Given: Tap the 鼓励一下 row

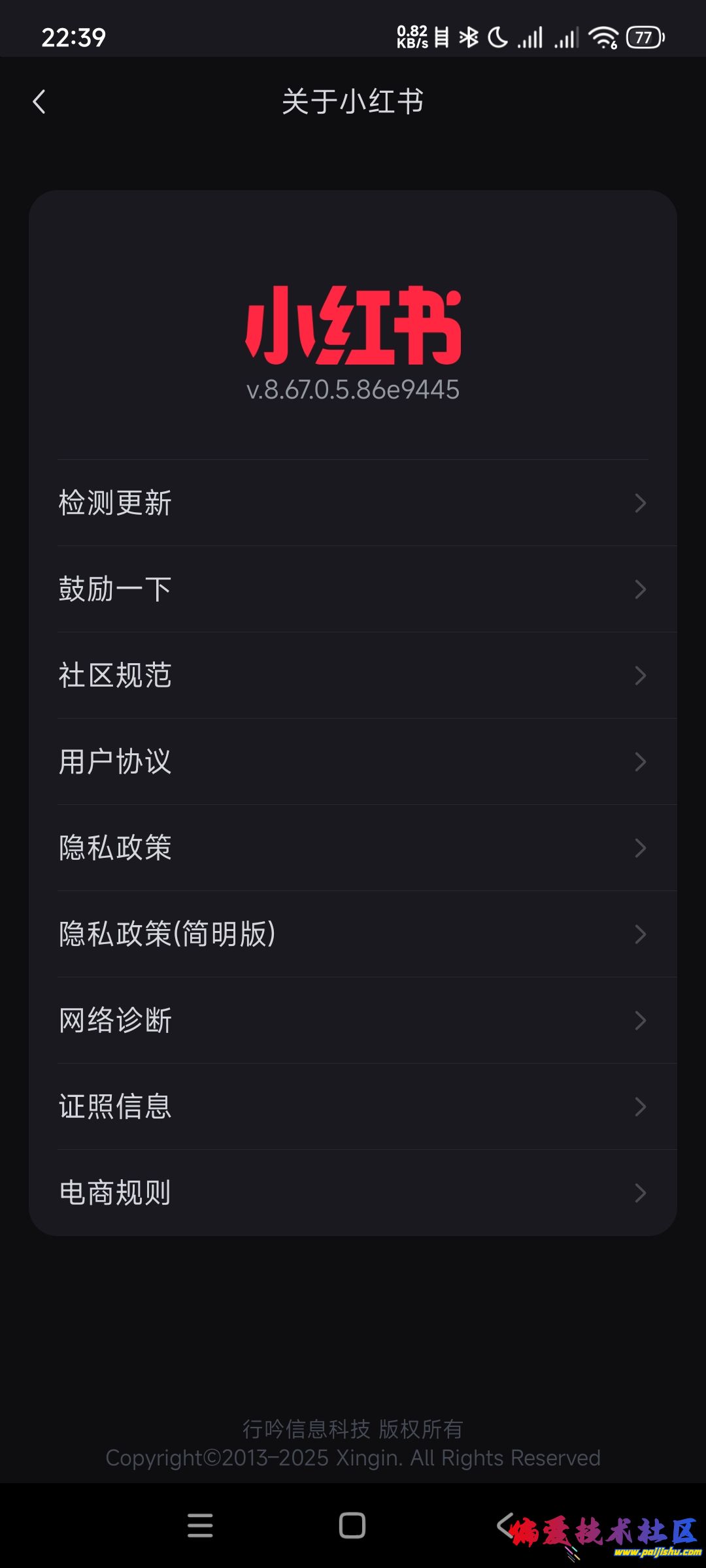Looking at the screenshot, I should click(353, 589).
